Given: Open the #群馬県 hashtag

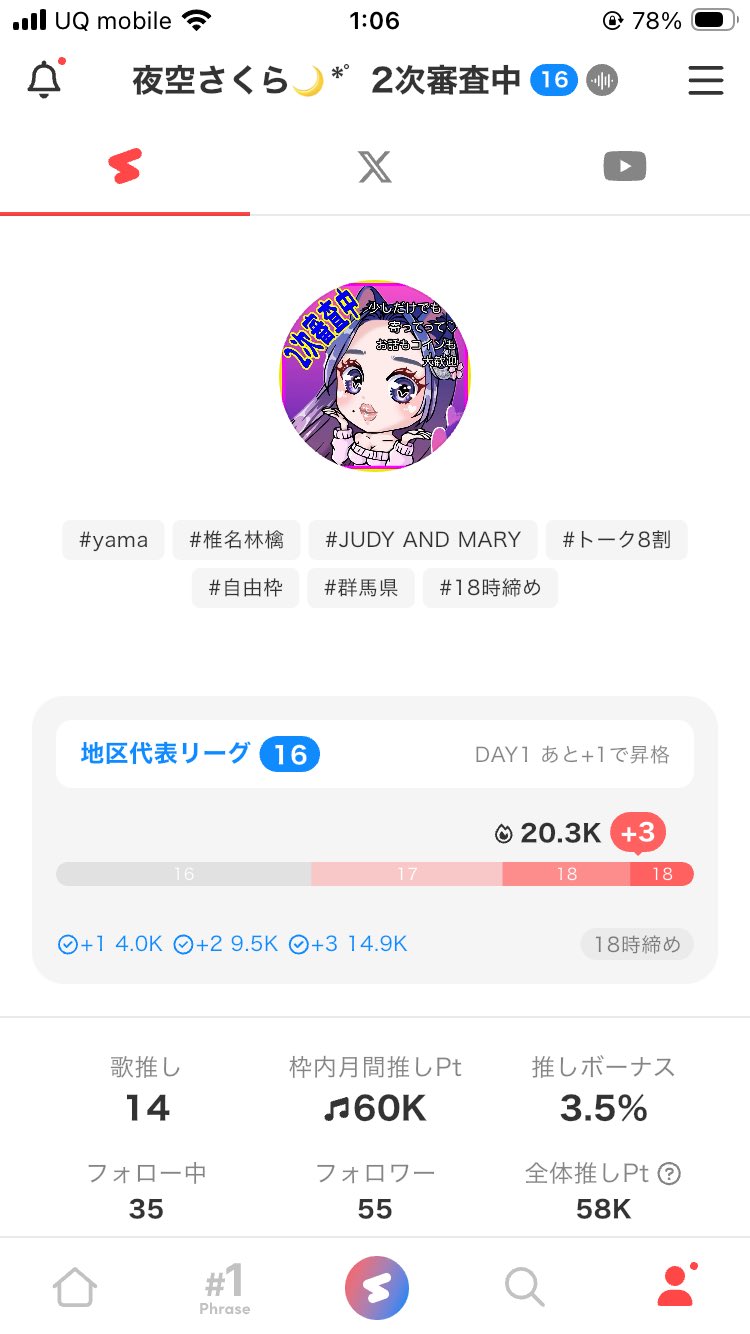Looking at the screenshot, I should coord(361,588).
